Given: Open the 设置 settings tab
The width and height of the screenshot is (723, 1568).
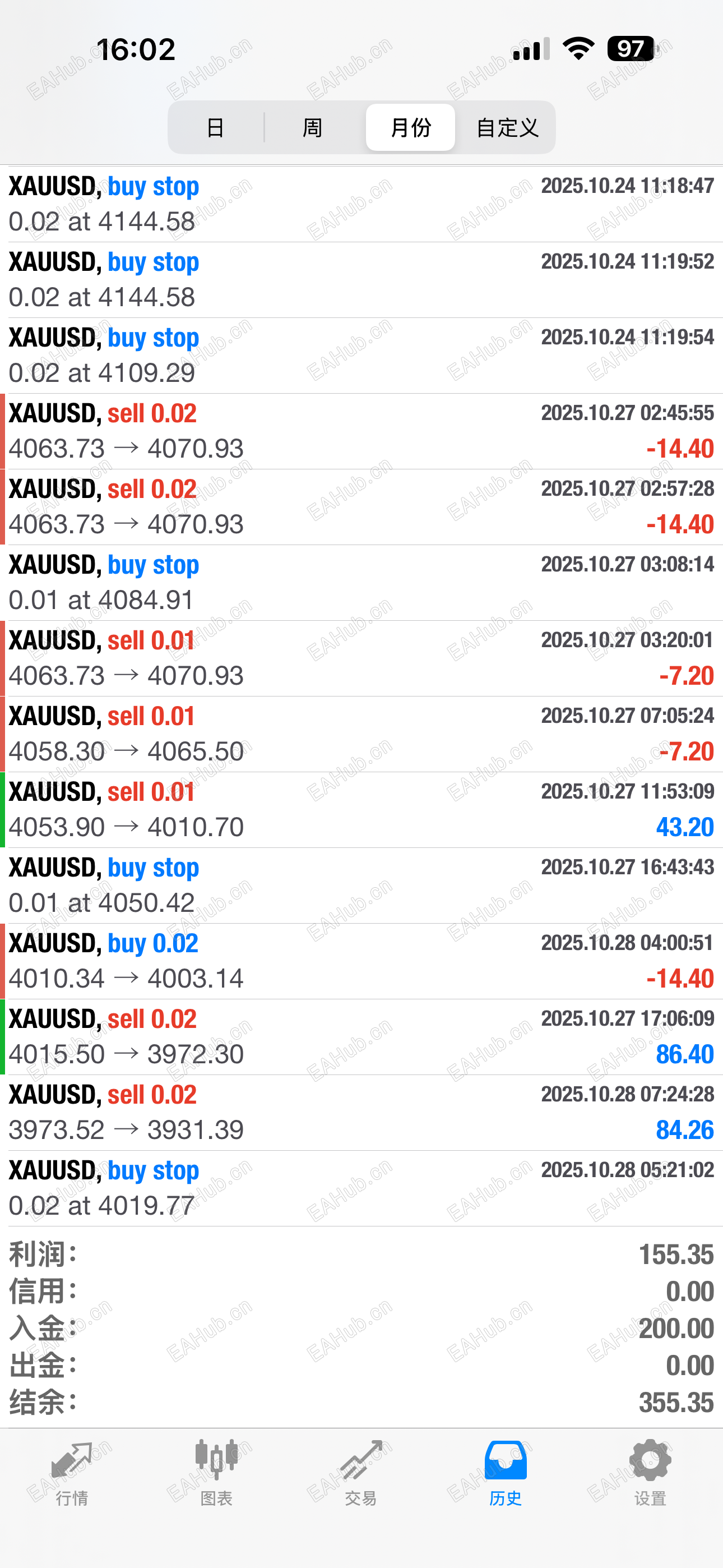Looking at the screenshot, I should (650, 1470).
